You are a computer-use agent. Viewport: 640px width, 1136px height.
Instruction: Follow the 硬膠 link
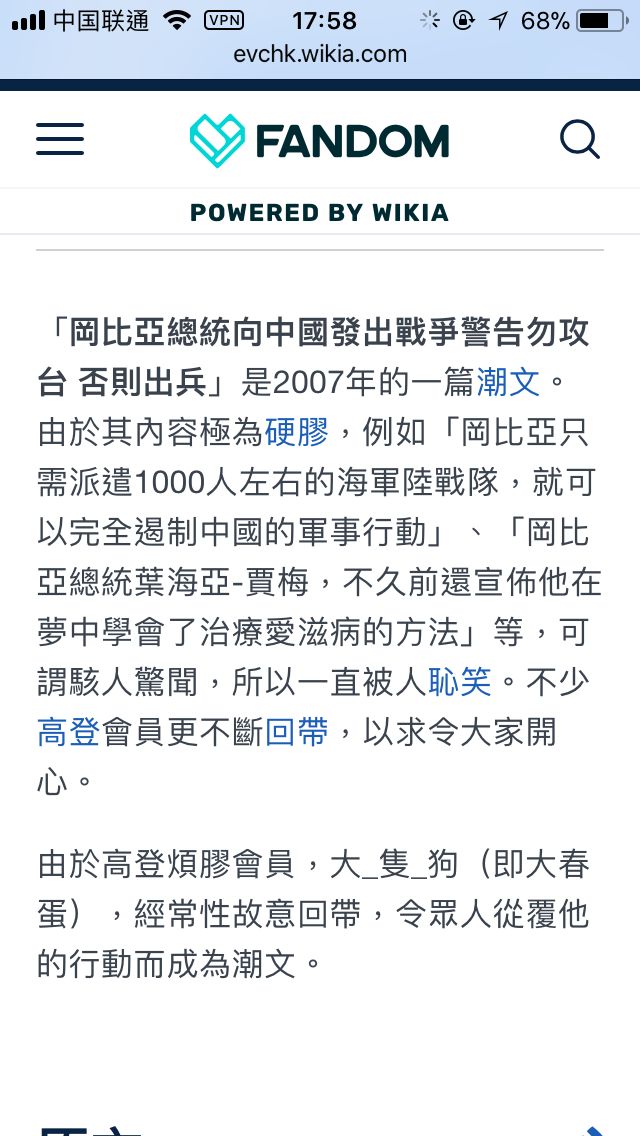(296, 432)
